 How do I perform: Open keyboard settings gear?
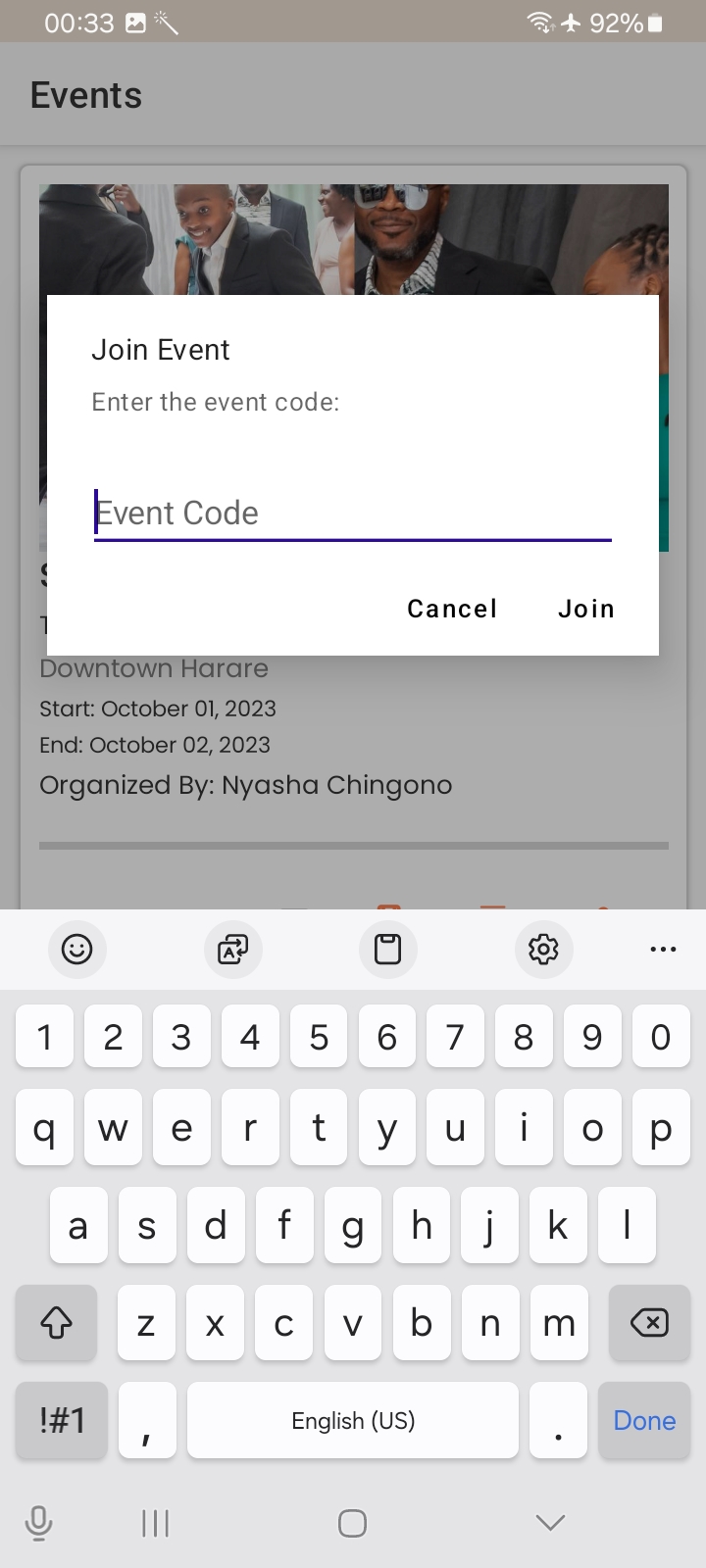[x=543, y=949]
